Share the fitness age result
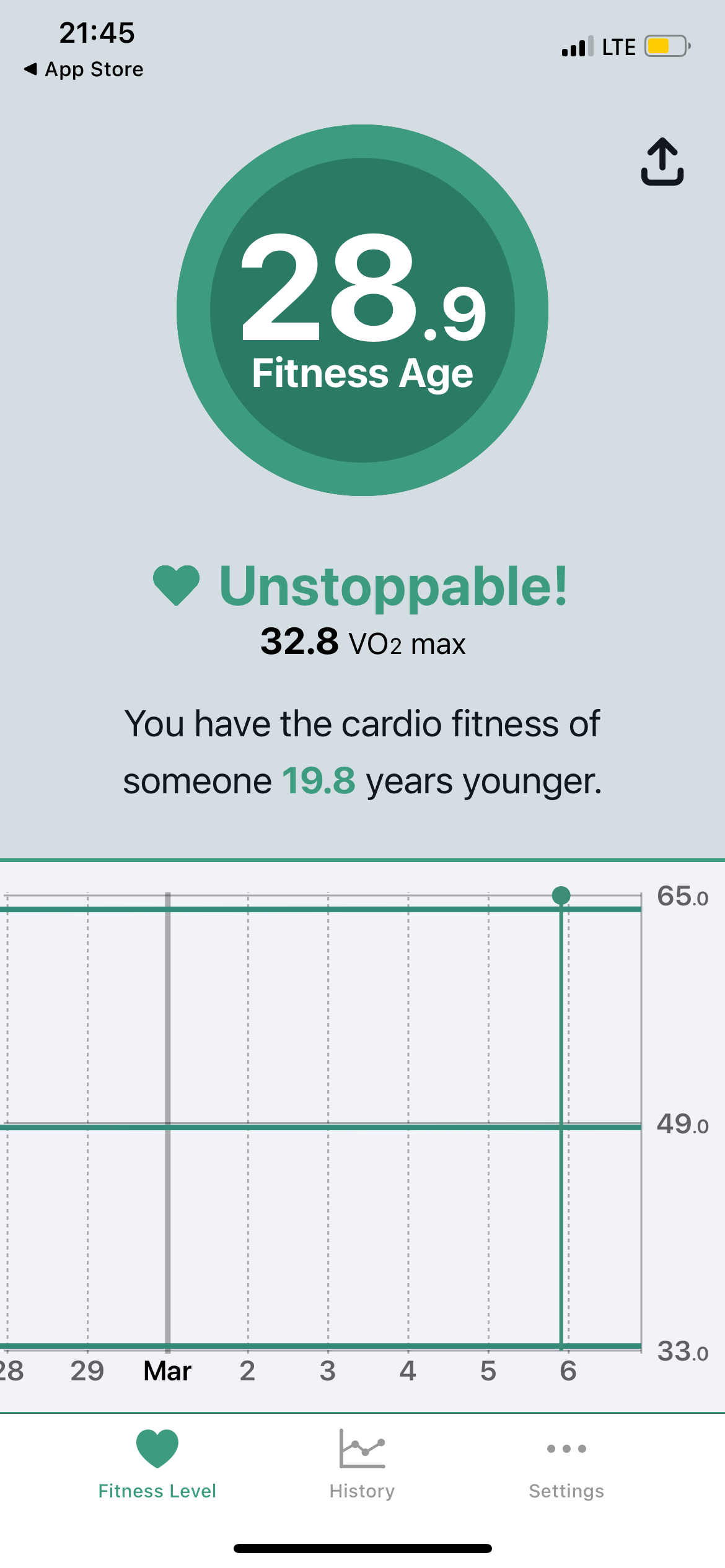The image size is (725, 1568). (662, 162)
